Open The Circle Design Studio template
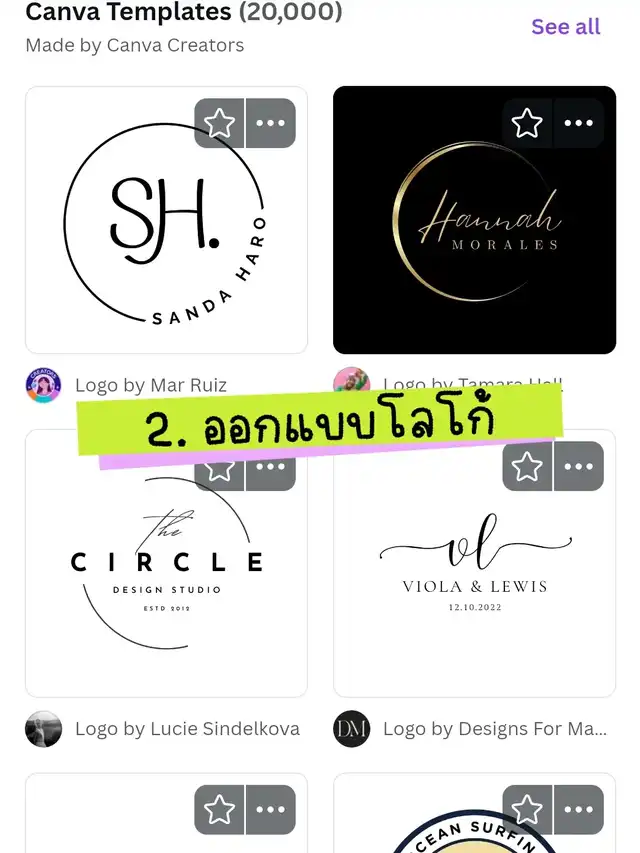This screenshot has height=853, width=640. [x=165, y=580]
